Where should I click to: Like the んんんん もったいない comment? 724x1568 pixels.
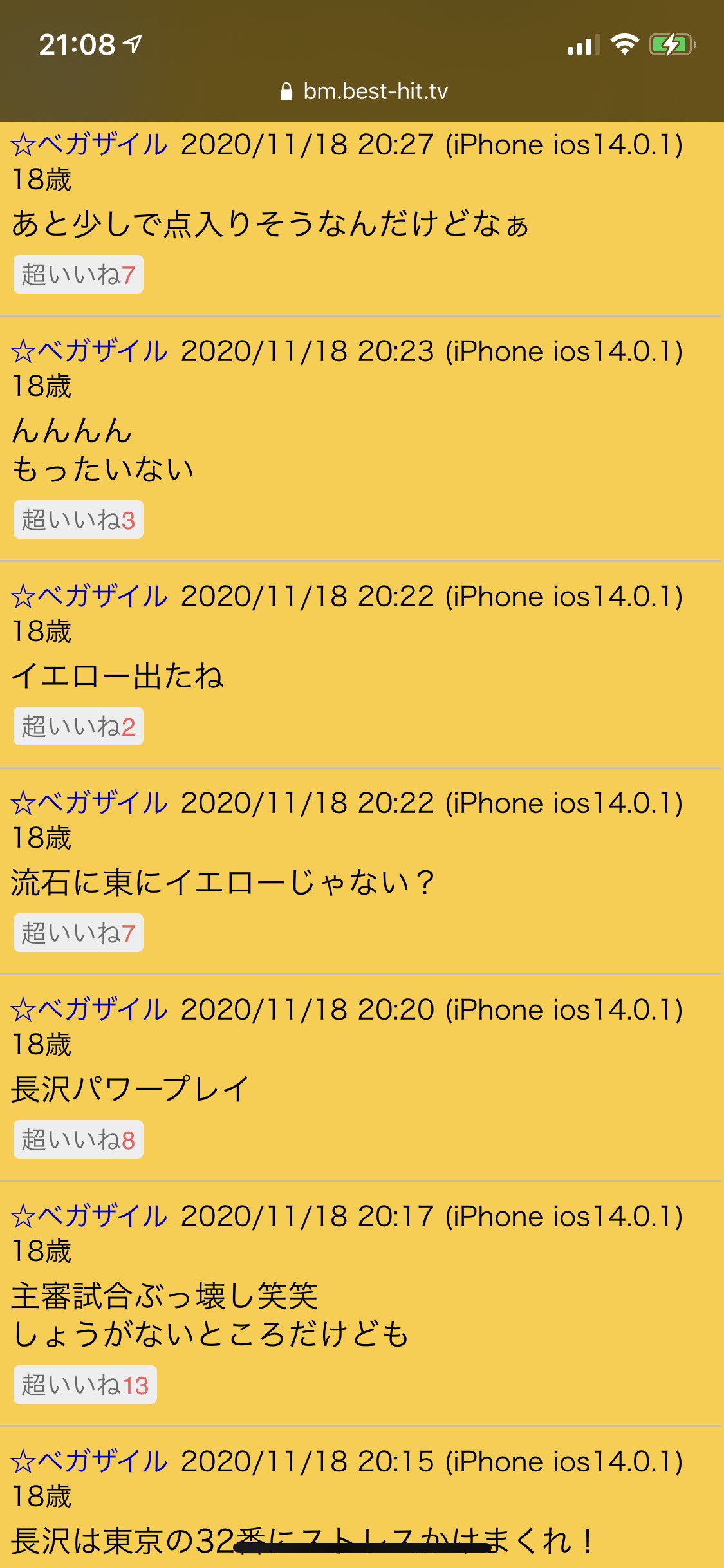click(x=78, y=520)
